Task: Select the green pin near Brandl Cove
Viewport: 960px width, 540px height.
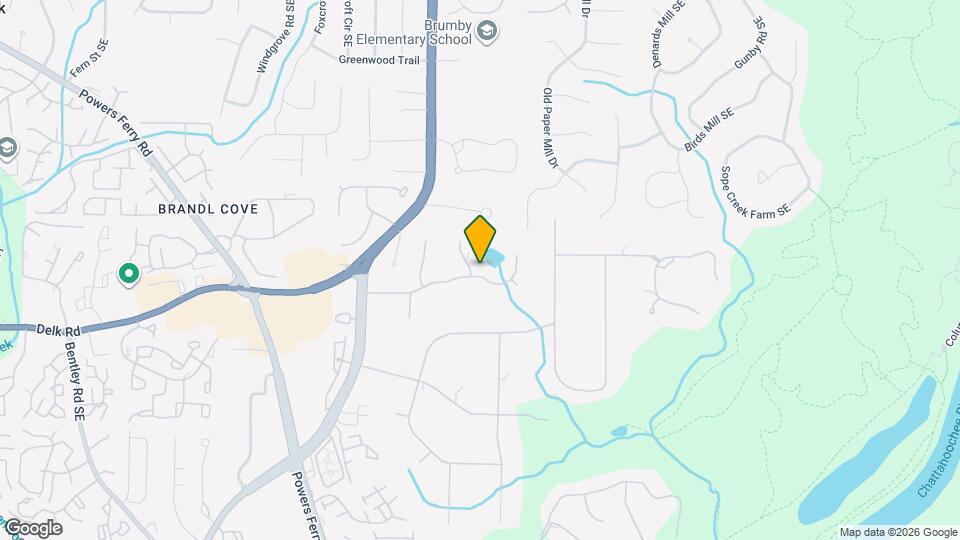Action: [x=128, y=272]
